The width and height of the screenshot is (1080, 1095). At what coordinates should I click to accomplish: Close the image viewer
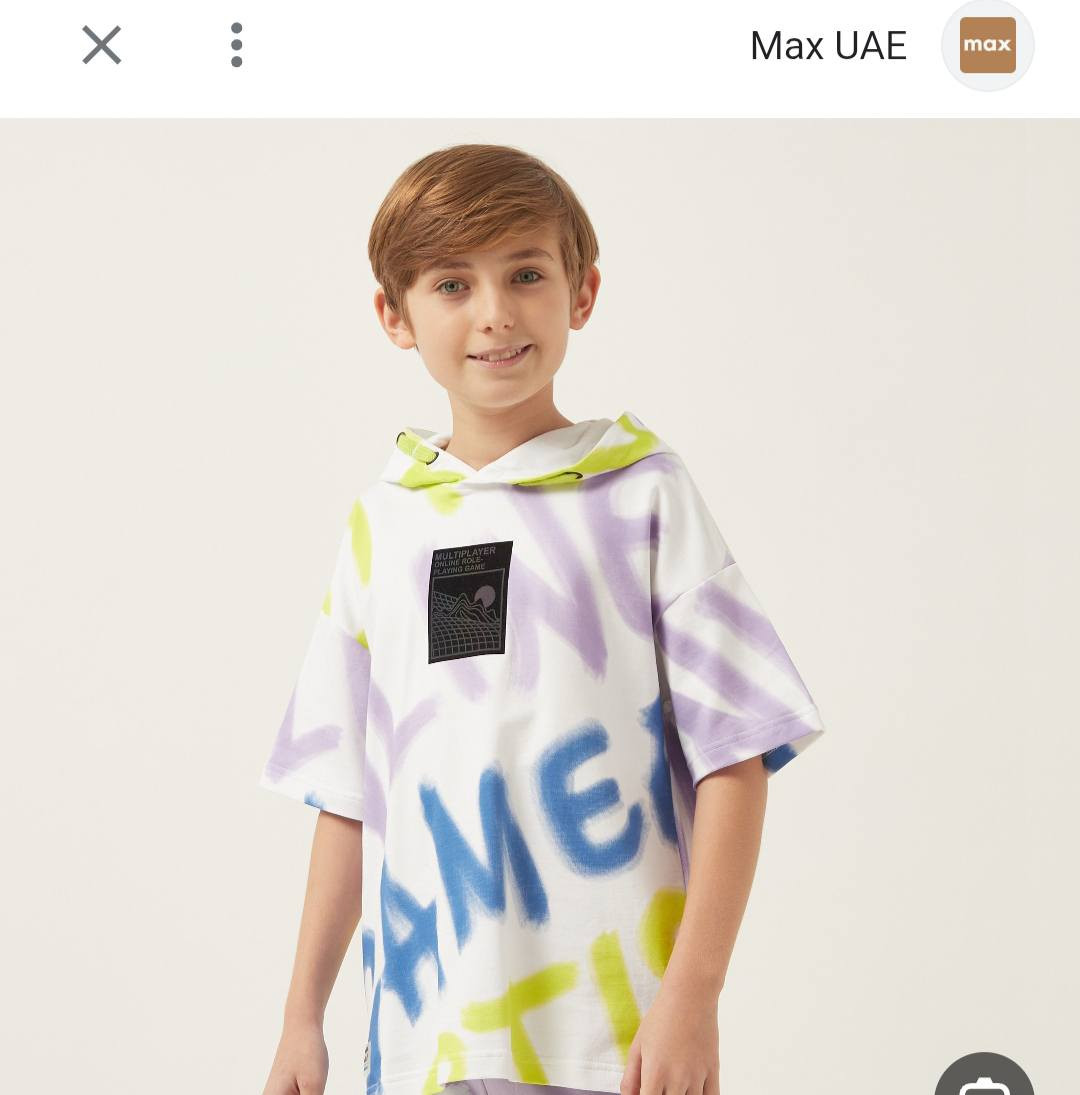(x=101, y=45)
